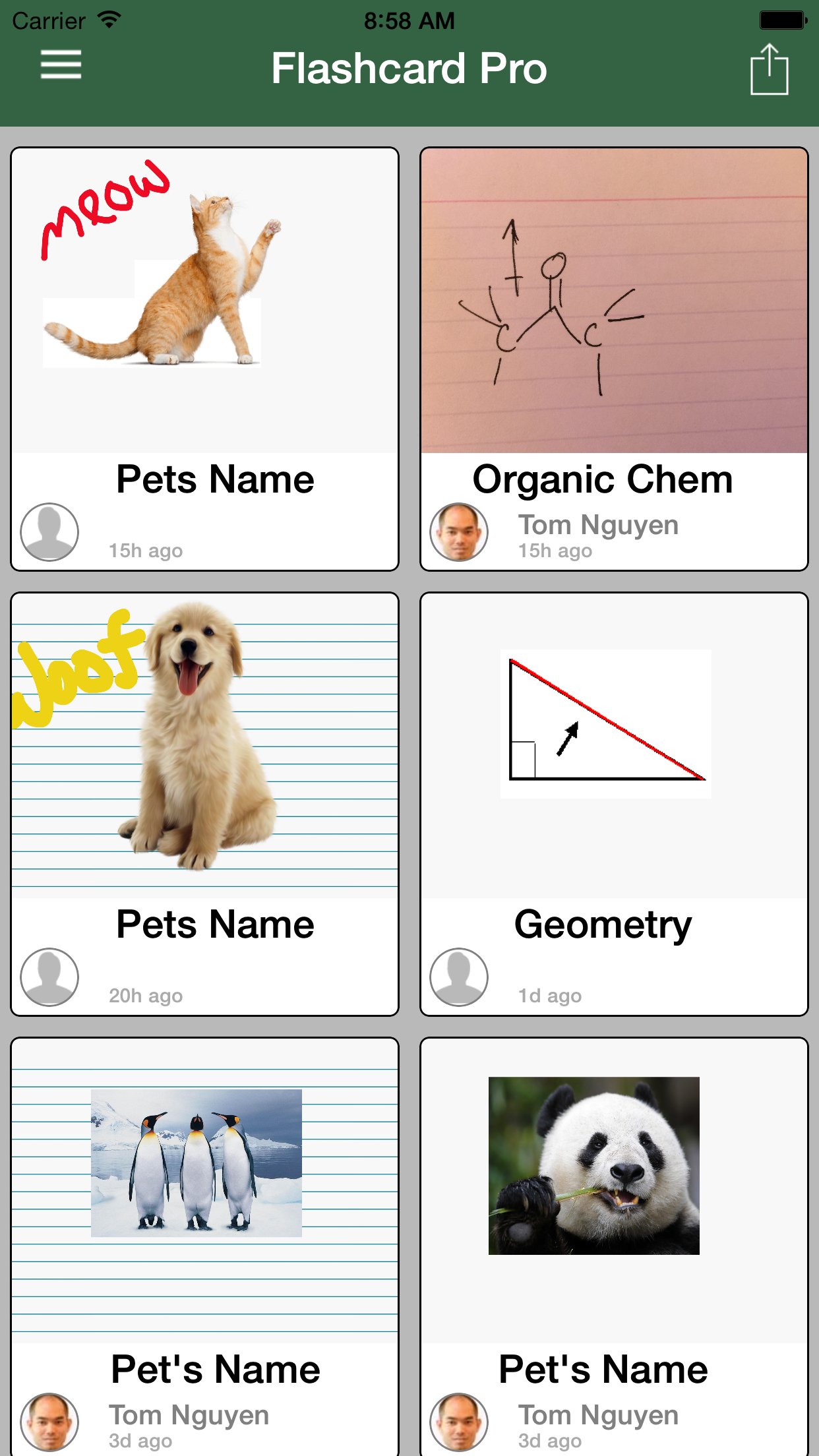Select the Tom Nguyen name link on Organic Chem

(597, 524)
